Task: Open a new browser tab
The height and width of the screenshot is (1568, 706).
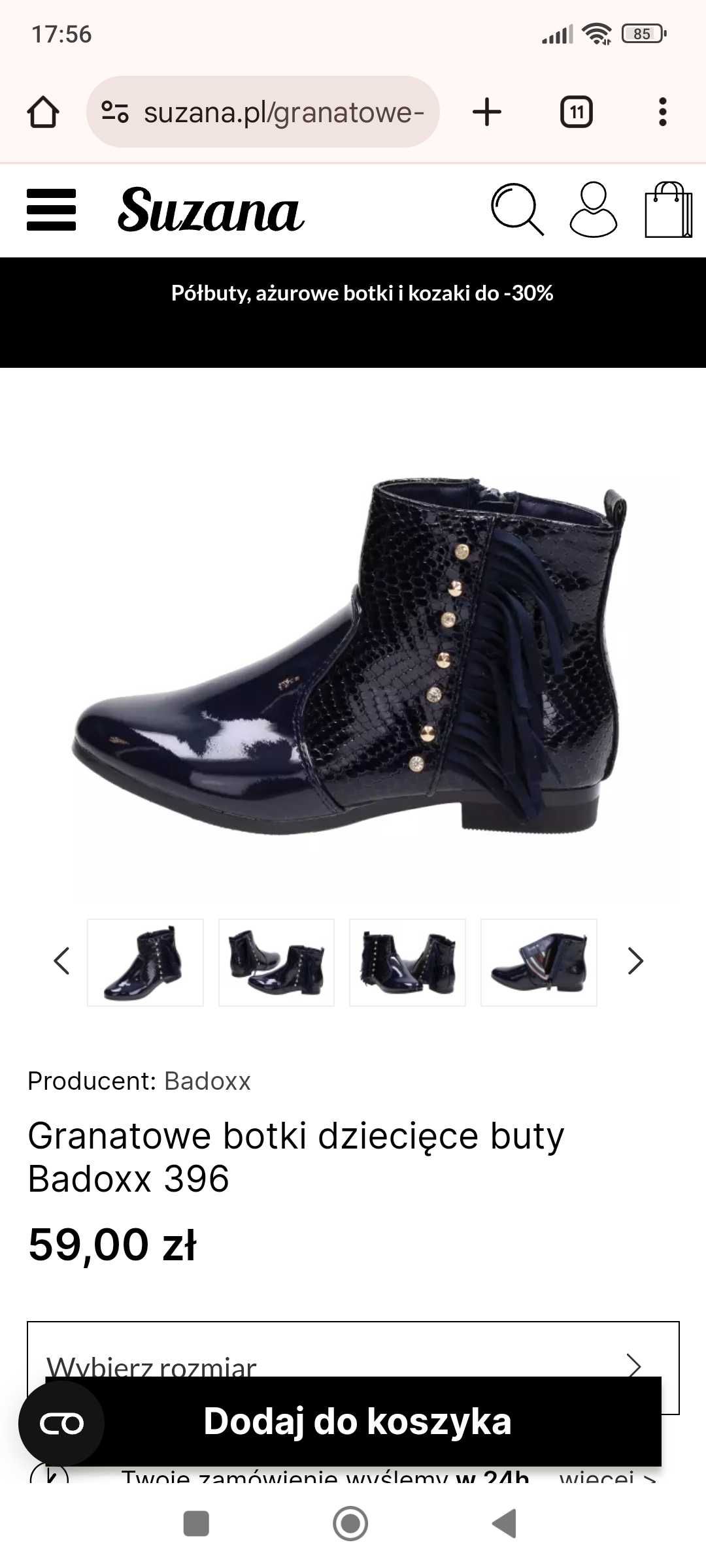Action: [487, 112]
